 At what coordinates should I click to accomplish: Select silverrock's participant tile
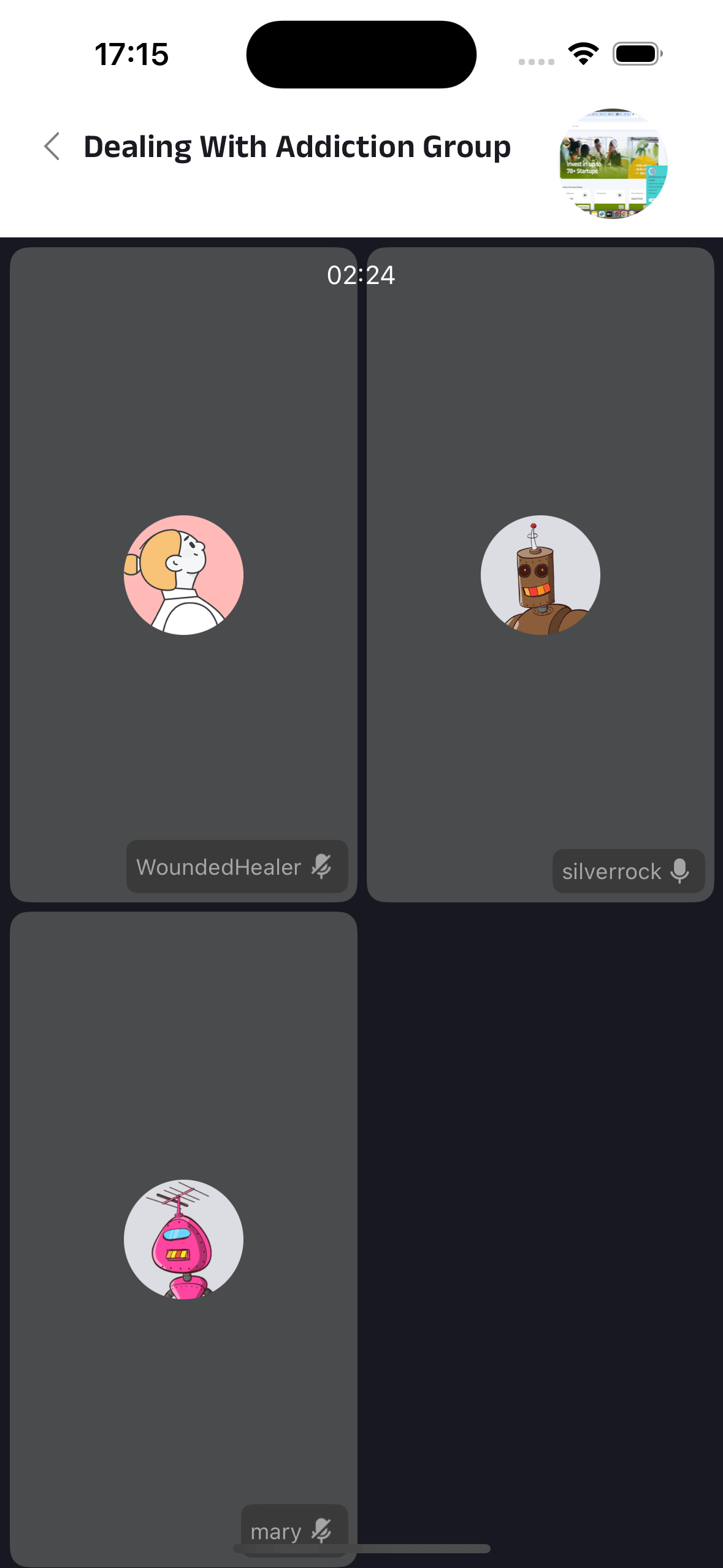[x=540, y=574]
